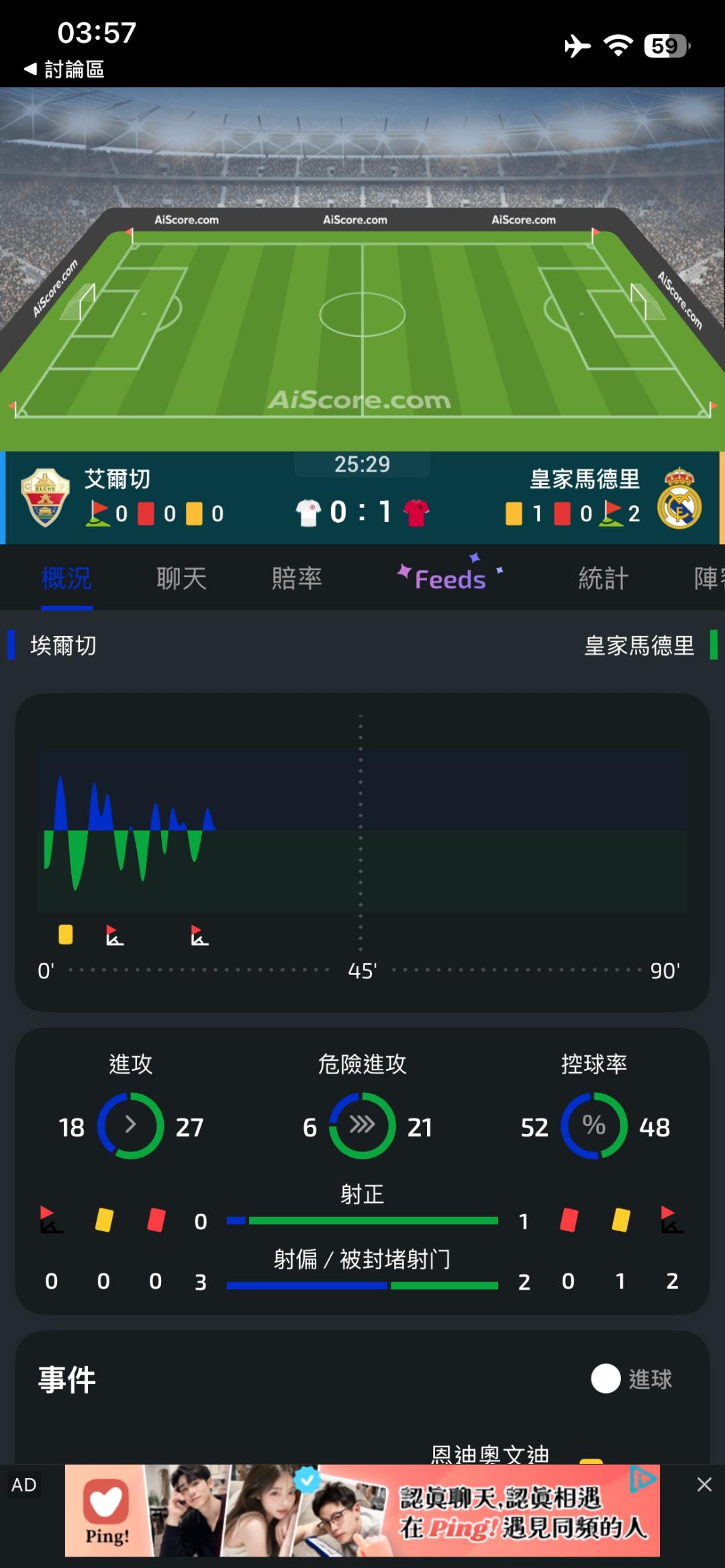Switch to the 統計 tab

[603, 578]
